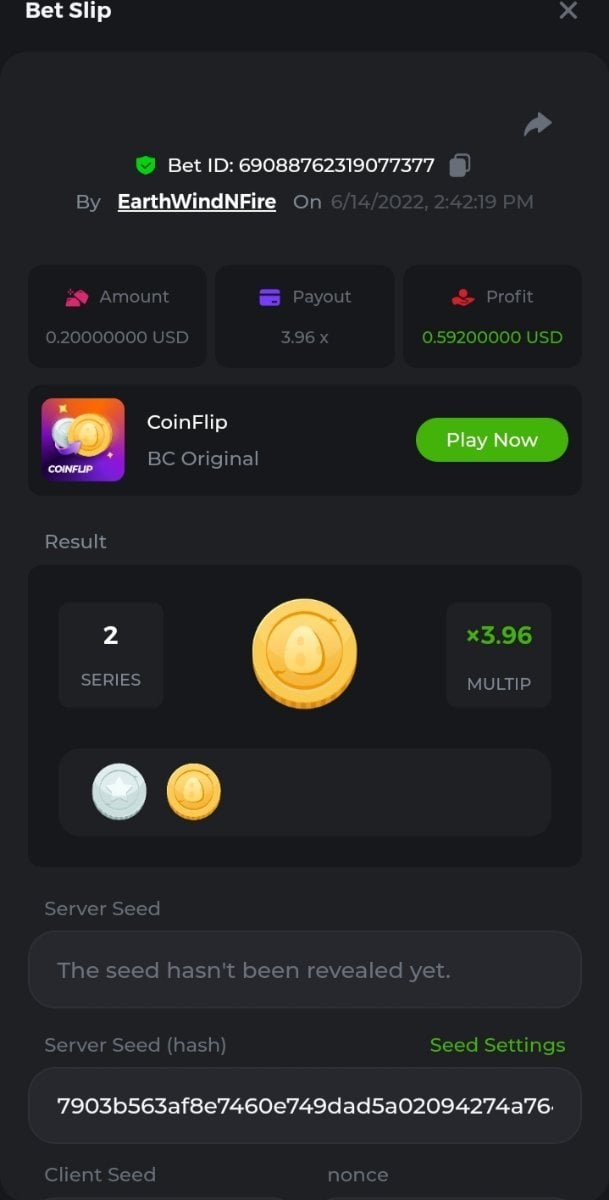
Task: Copy the Bet ID
Action: click(460, 165)
